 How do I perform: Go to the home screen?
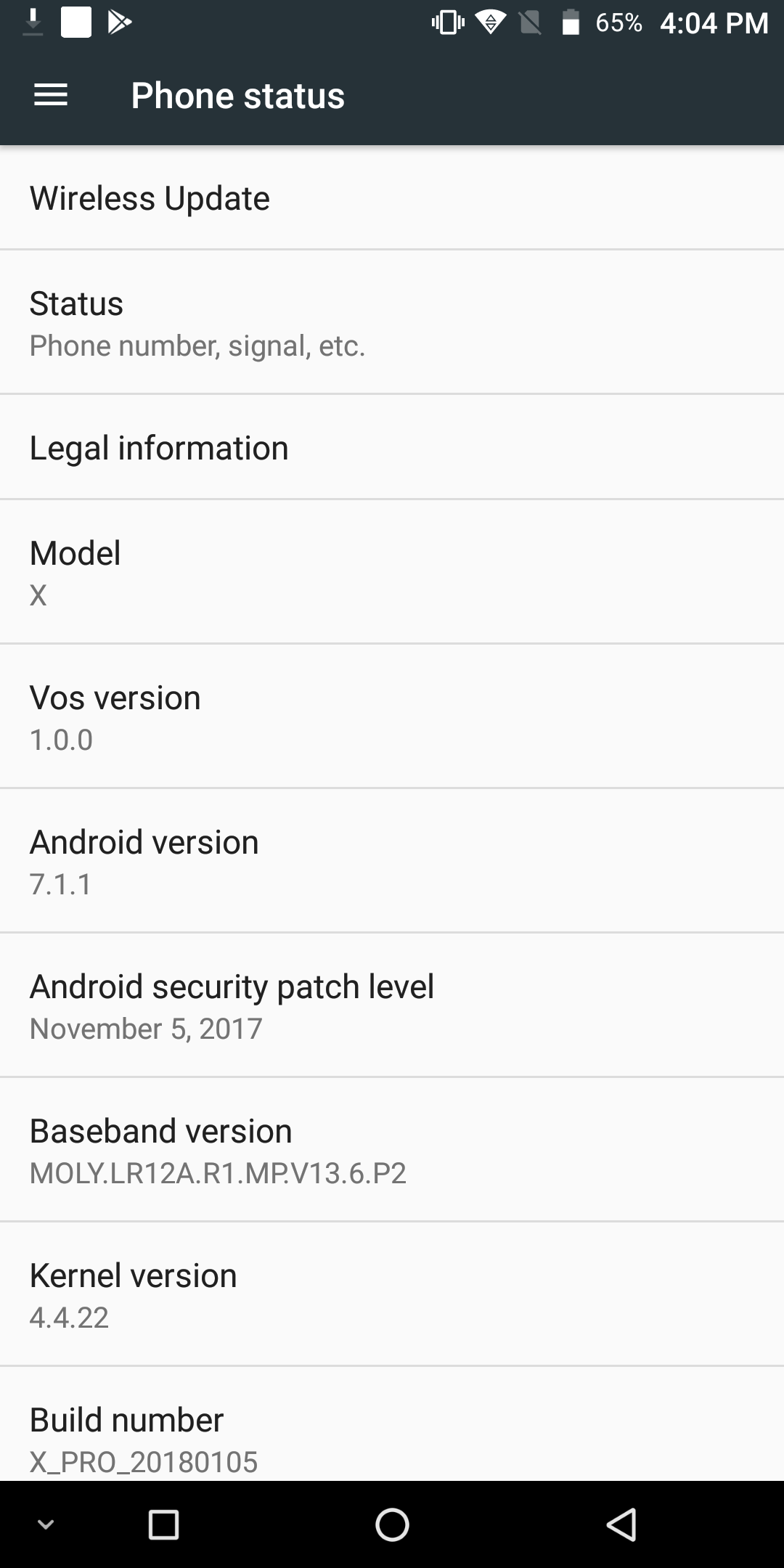click(x=392, y=1524)
